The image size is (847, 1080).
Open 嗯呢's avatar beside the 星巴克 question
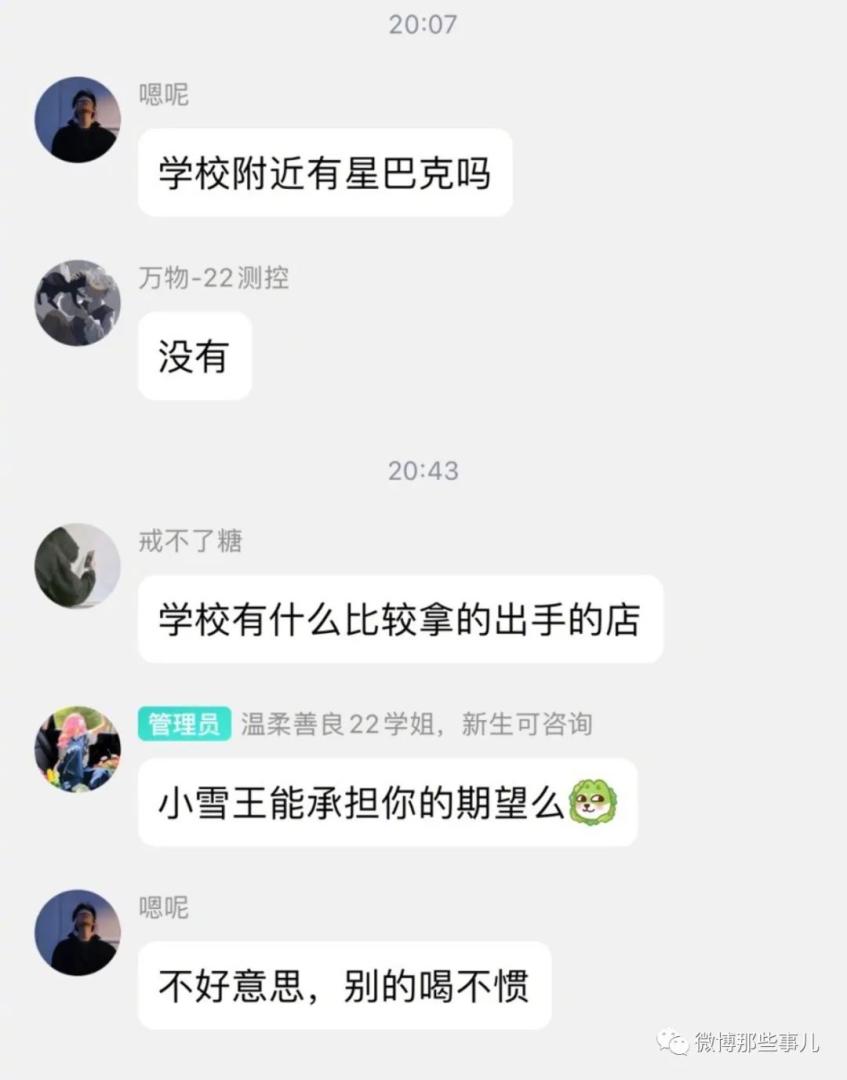tap(78, 120)
